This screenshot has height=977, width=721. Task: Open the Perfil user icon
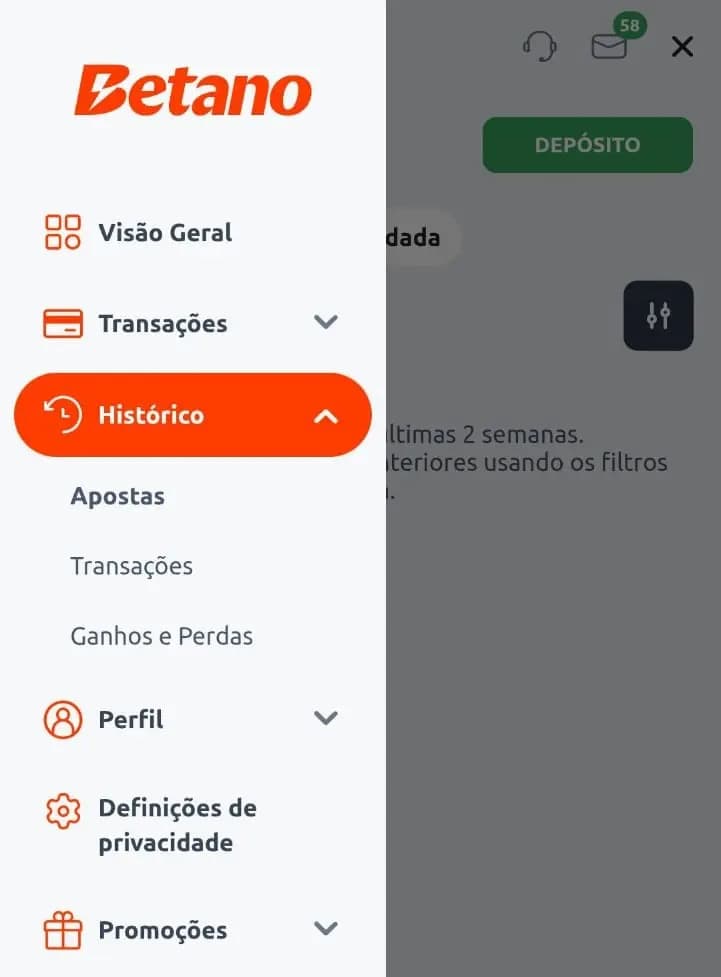click(62, 718)
